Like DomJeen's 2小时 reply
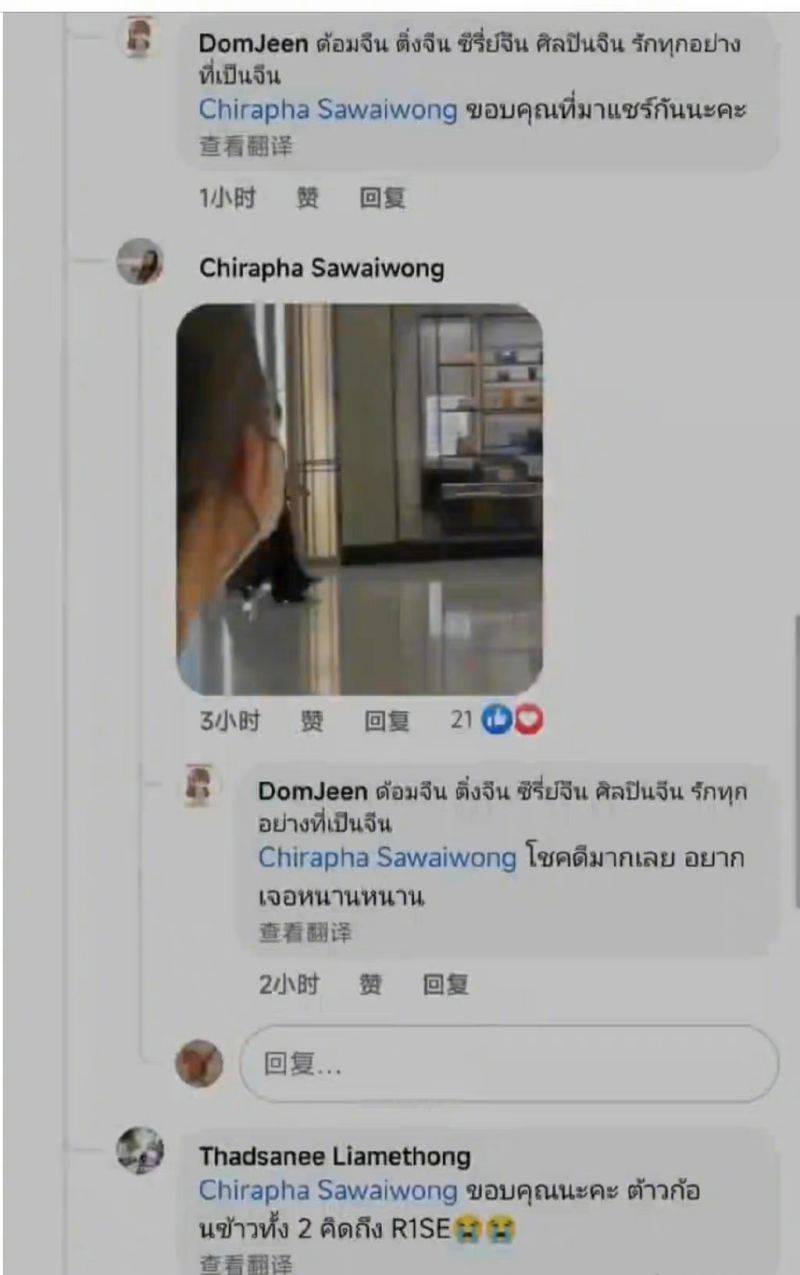 click(x=370, y=985)
